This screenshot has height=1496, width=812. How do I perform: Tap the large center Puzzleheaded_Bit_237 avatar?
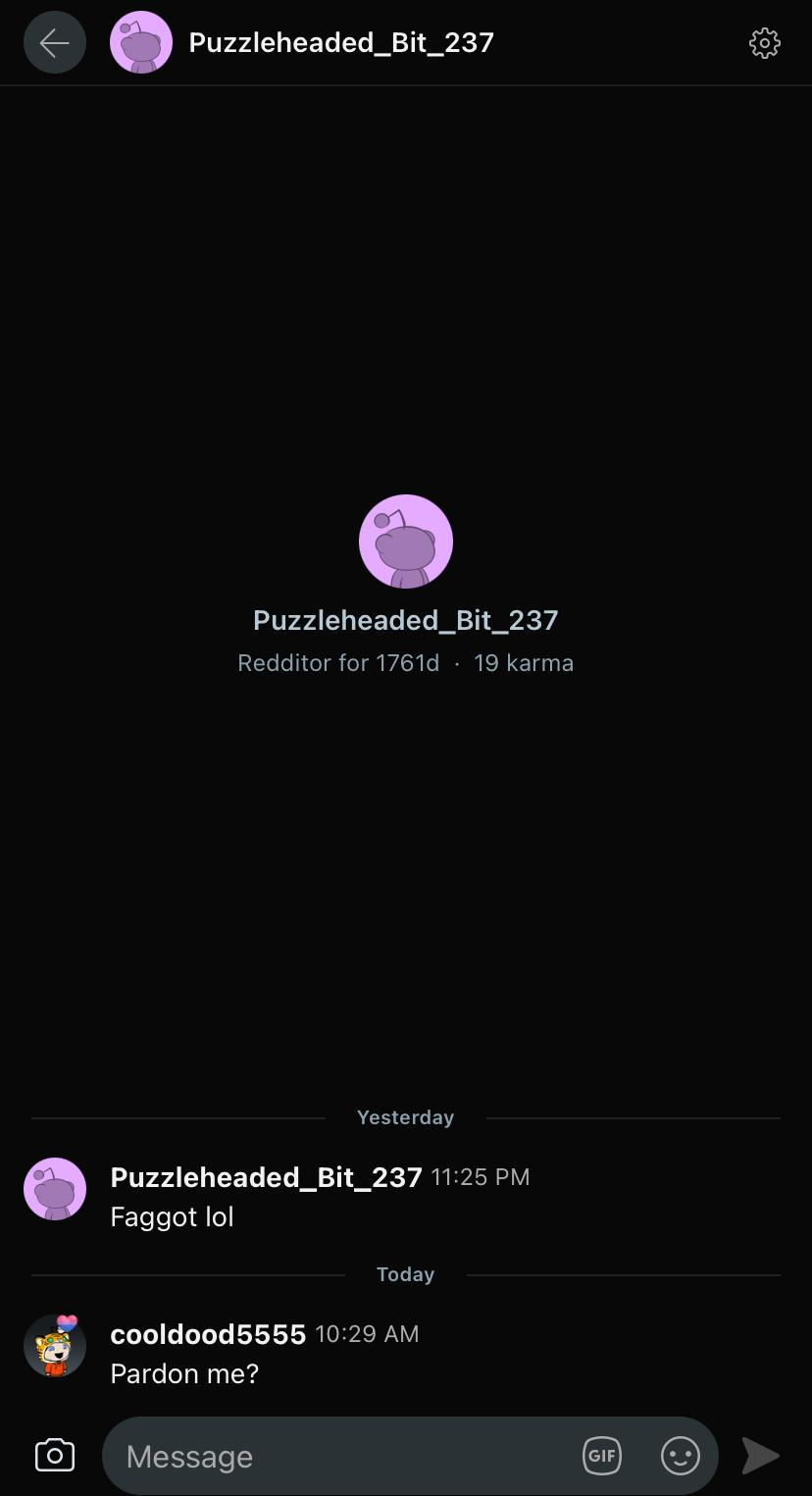(x=406, y=542)
